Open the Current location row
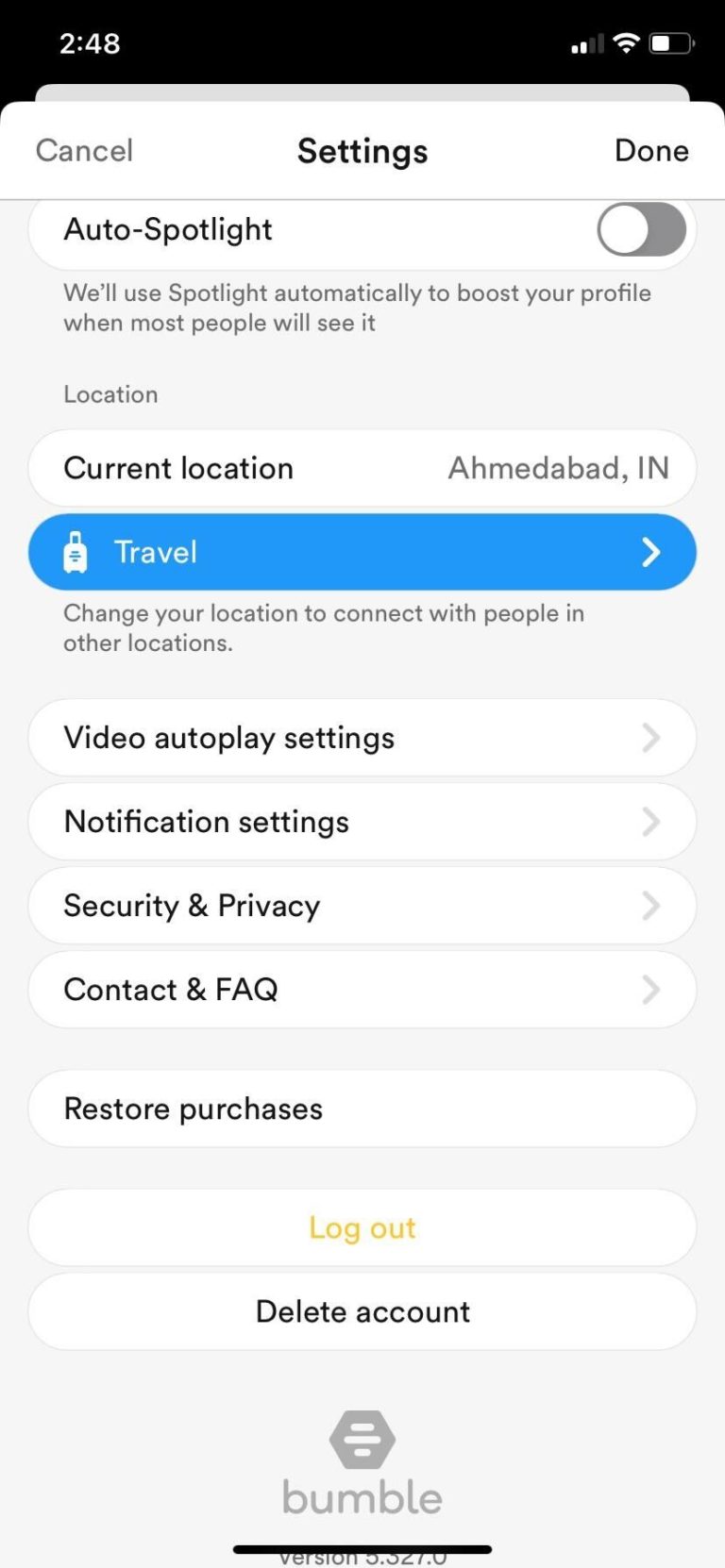The width and height of the screenshot is (725, 1568). 362,468
